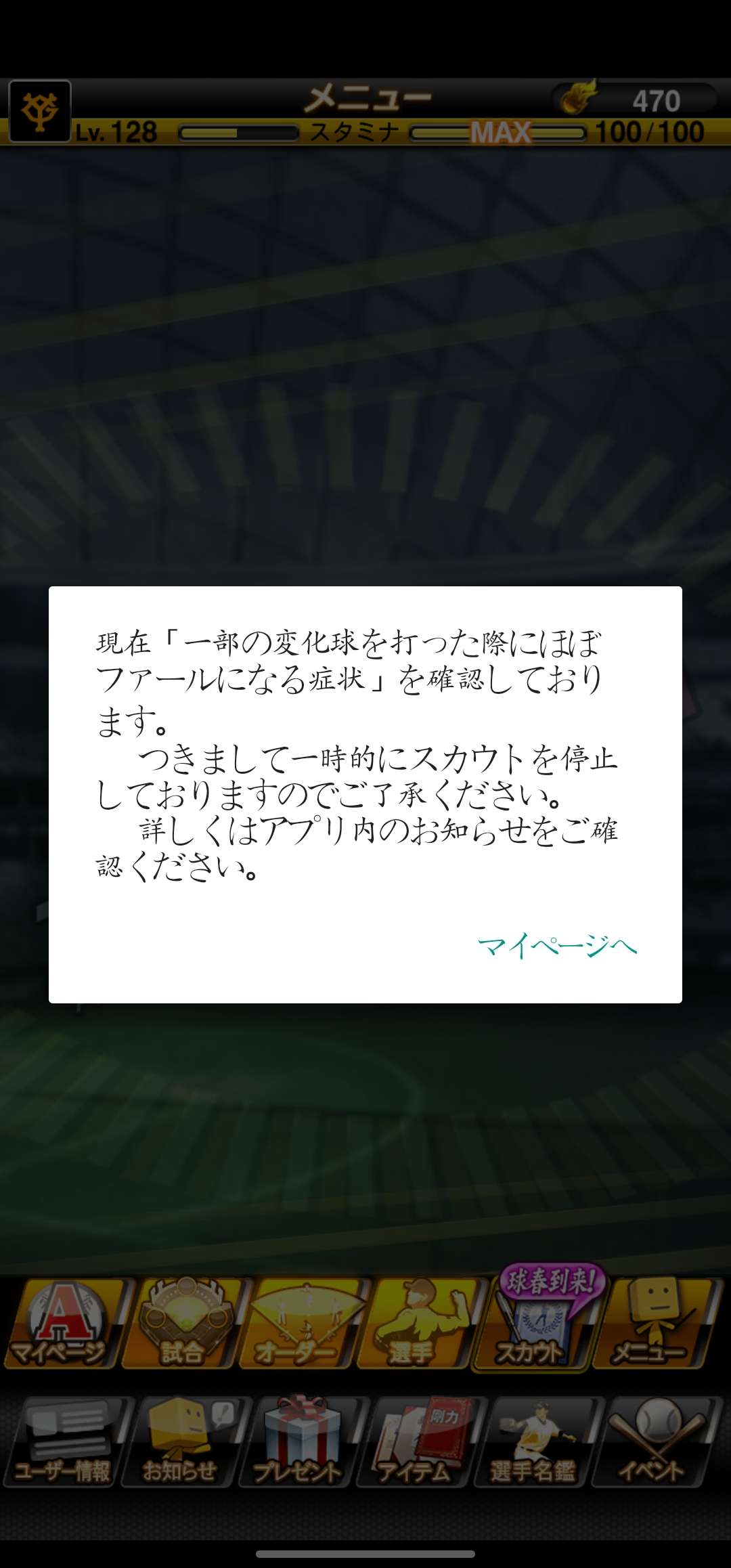Screen dimensions: 731x1568
Task: Tap マイページへ in the dialog
Action: (x=557, y=946)
